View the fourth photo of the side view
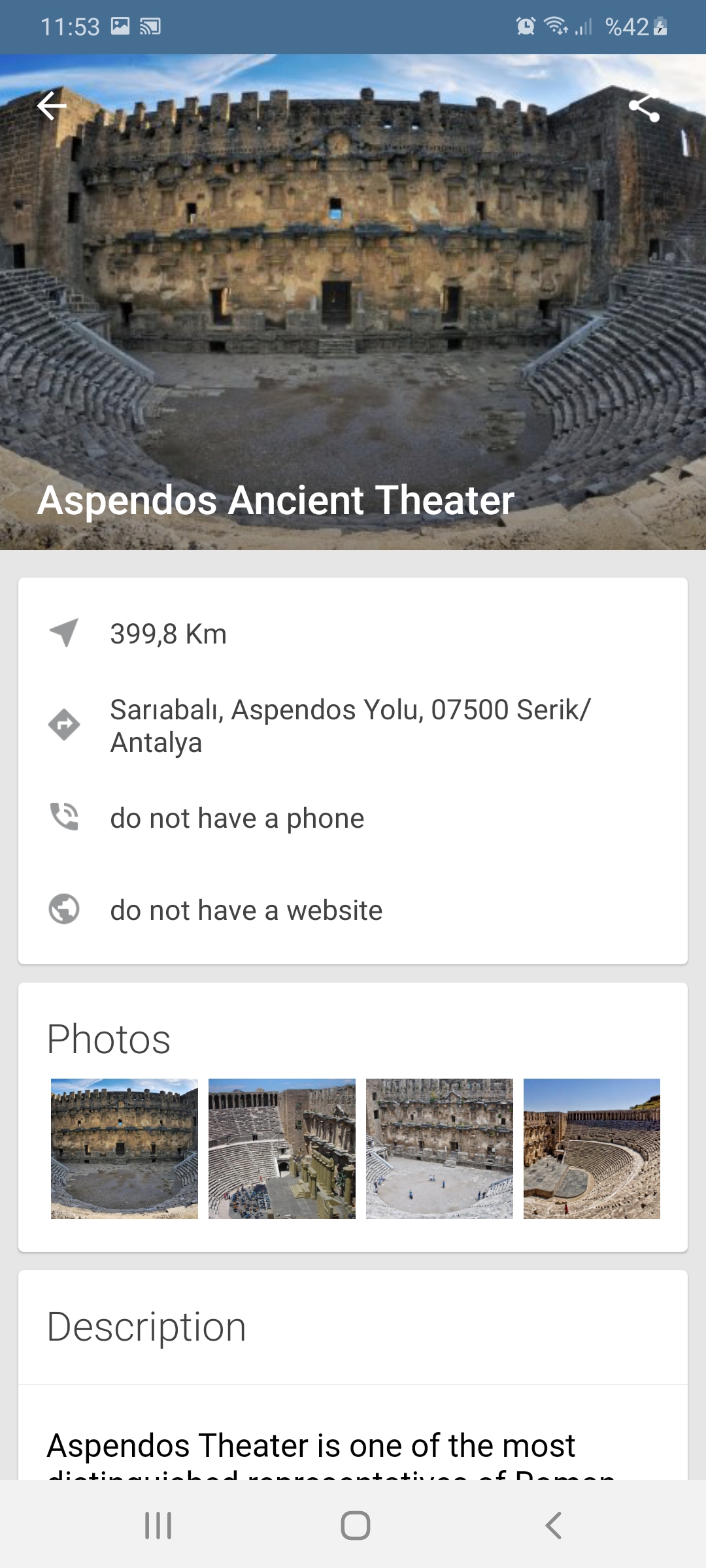The image size is (706, 1568). (x=592, y=1149)
